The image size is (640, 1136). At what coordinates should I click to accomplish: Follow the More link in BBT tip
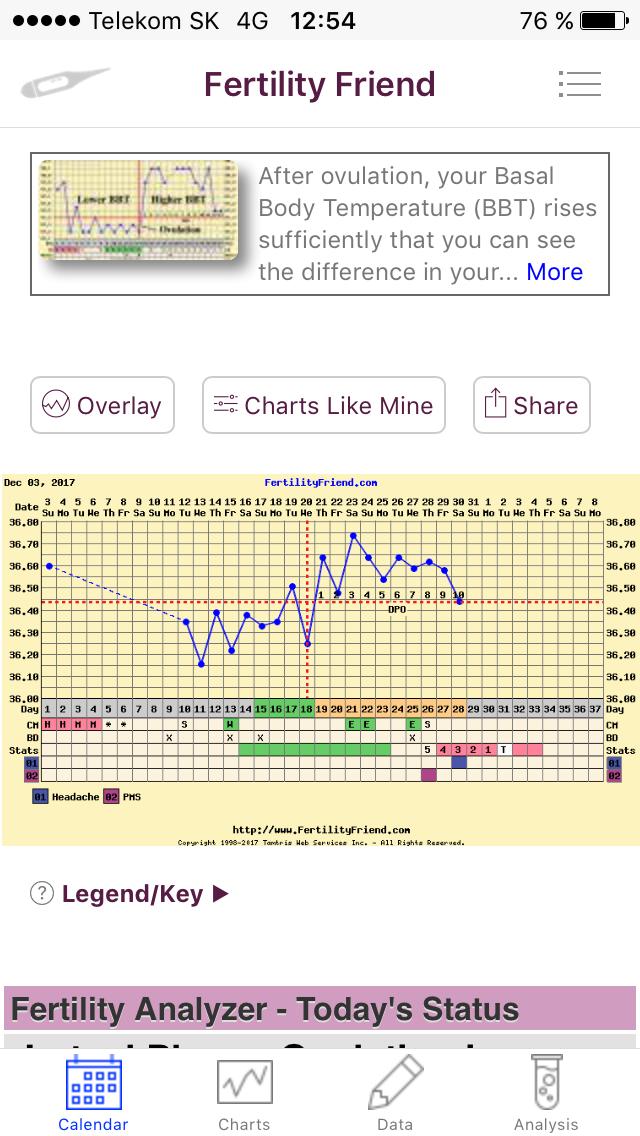[554, 272]
